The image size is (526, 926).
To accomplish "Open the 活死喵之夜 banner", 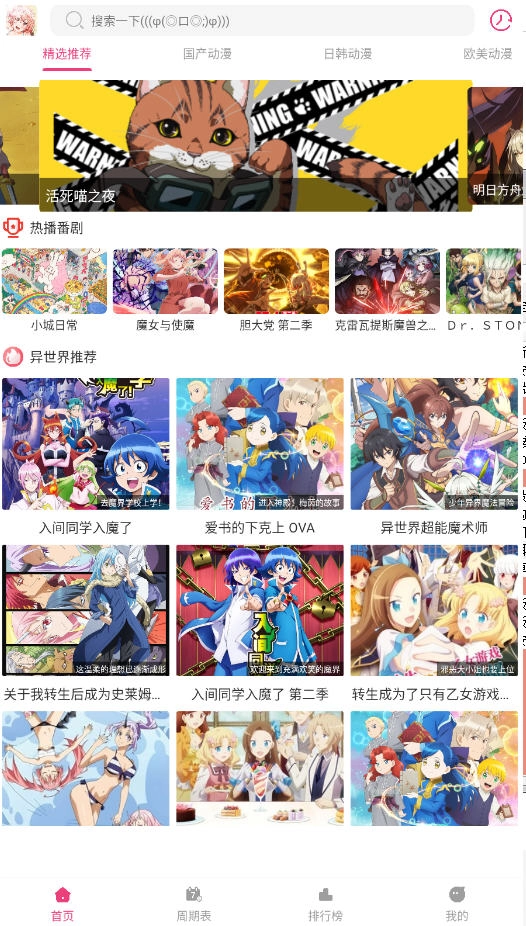I will click(x=256, y=146).
